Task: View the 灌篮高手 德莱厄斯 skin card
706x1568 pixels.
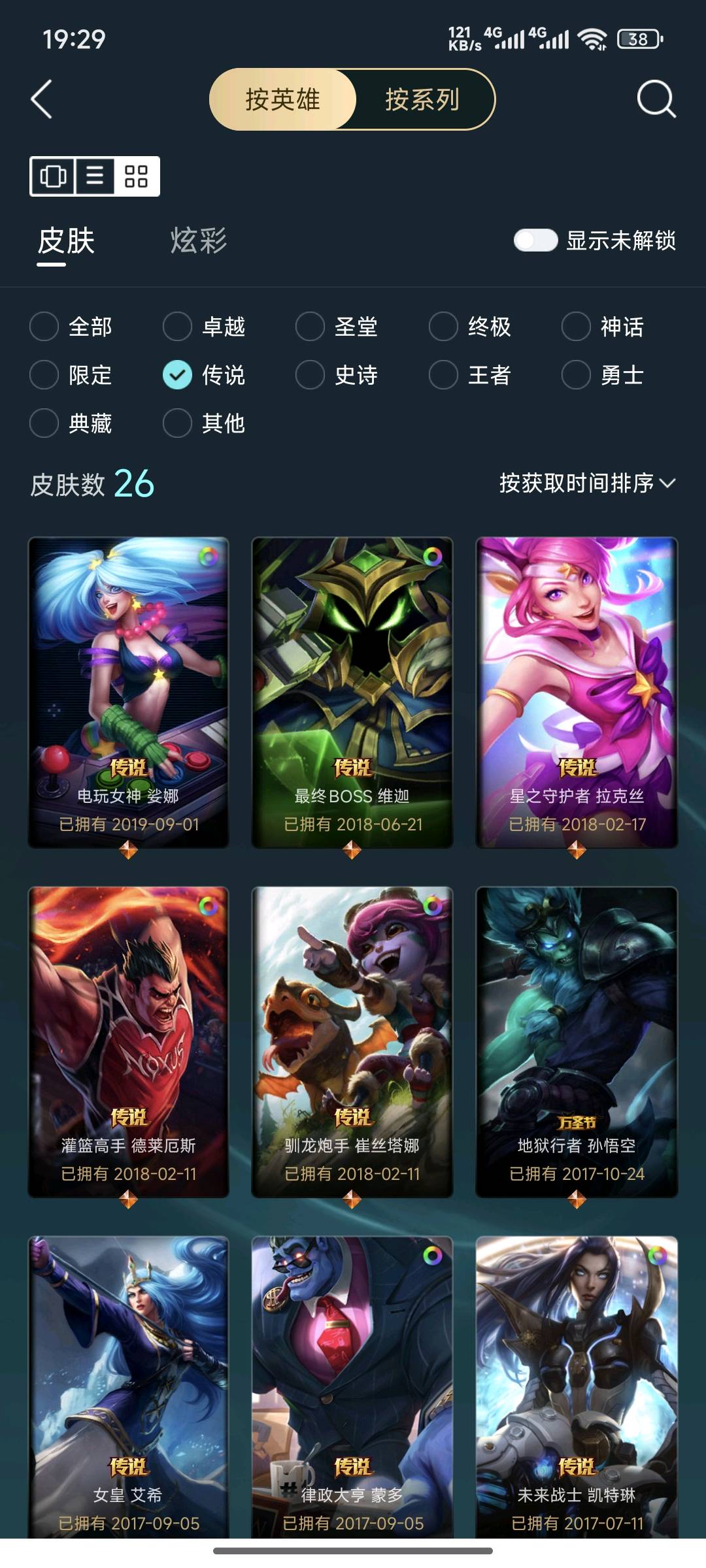Action: pos(129,1042)
